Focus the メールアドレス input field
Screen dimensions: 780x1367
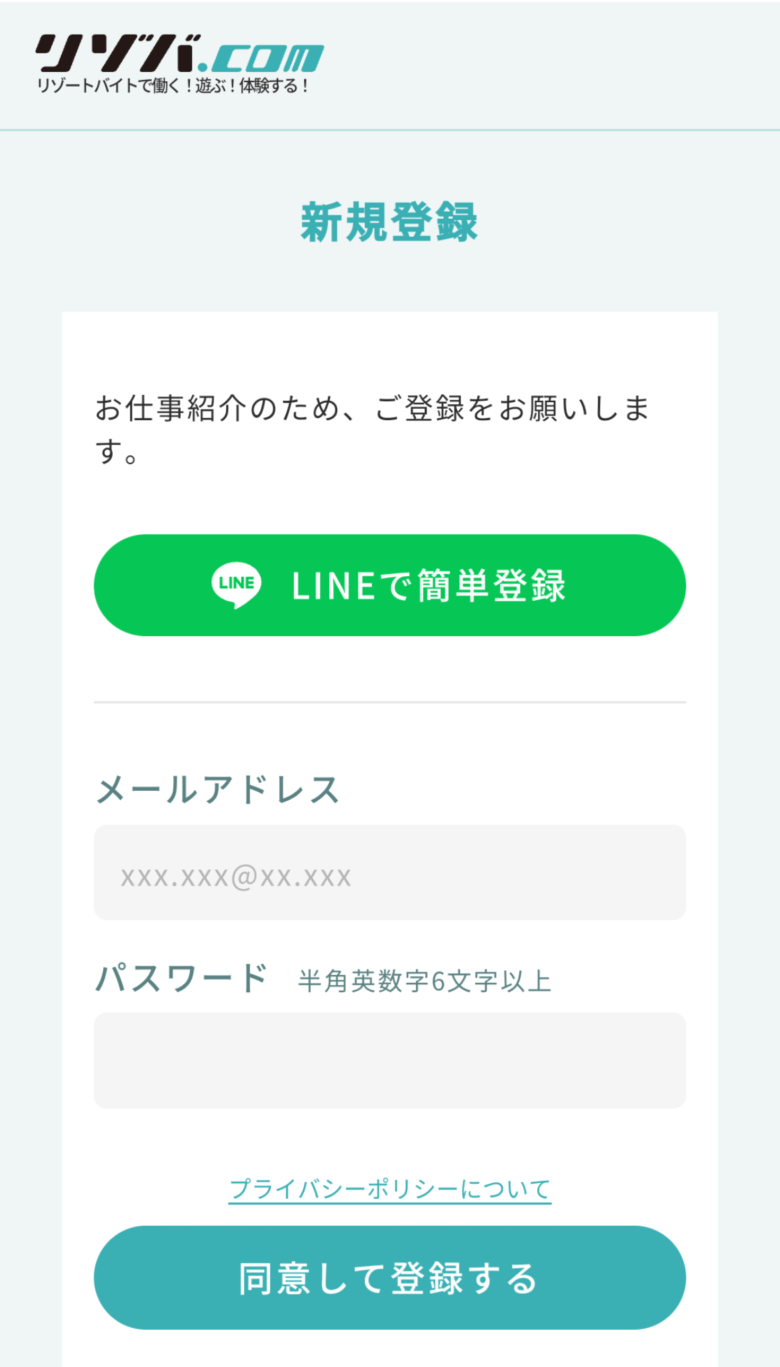(x=390, y=872)
